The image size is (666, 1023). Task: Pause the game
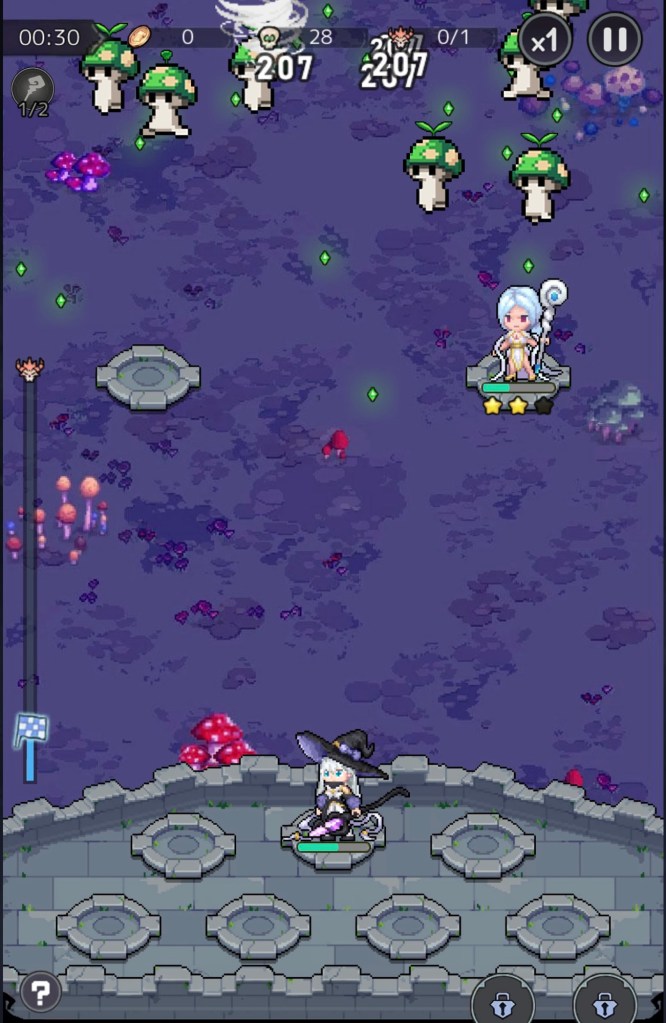tap(614, 41)
